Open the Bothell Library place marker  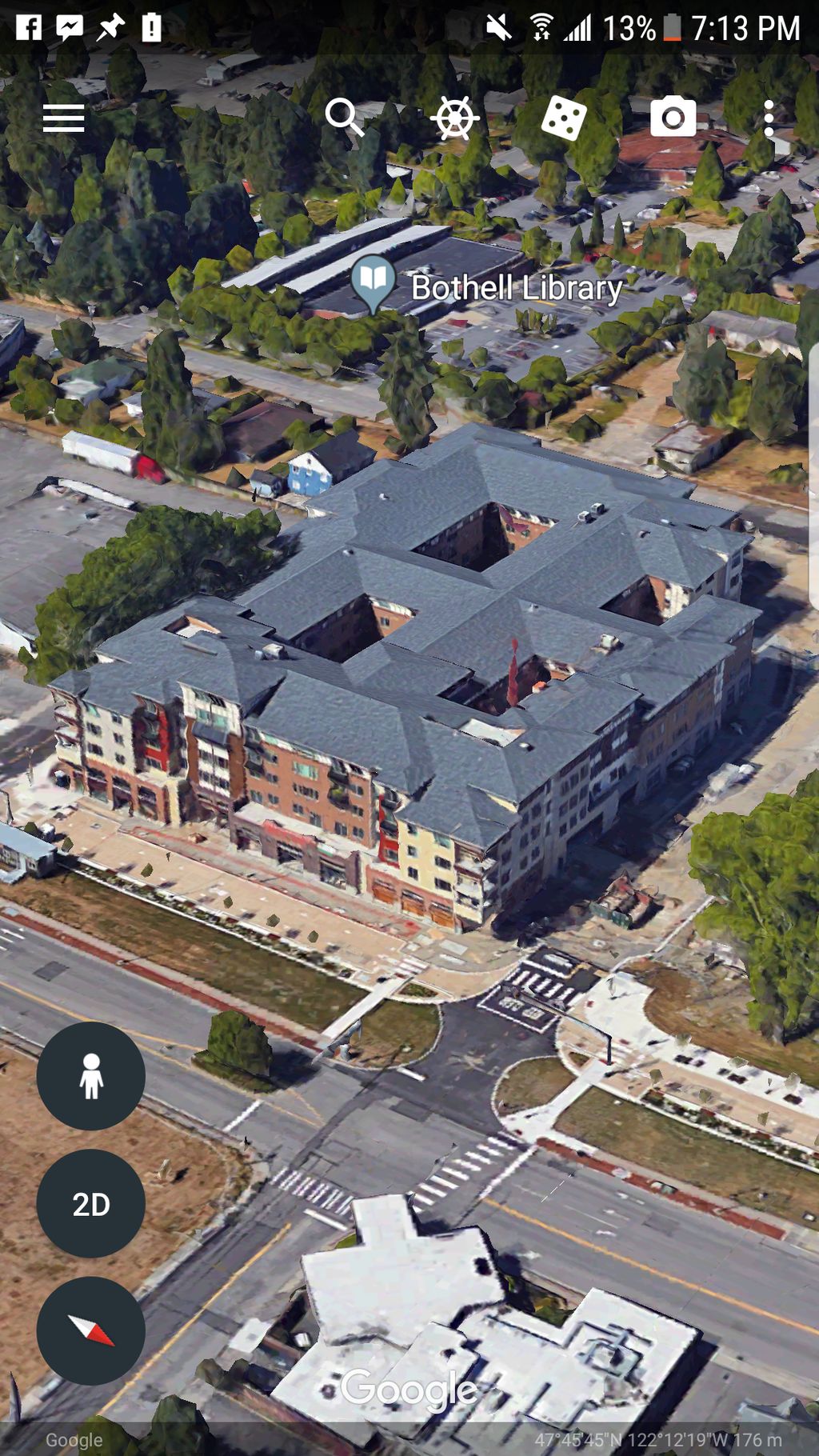(374, 282)
